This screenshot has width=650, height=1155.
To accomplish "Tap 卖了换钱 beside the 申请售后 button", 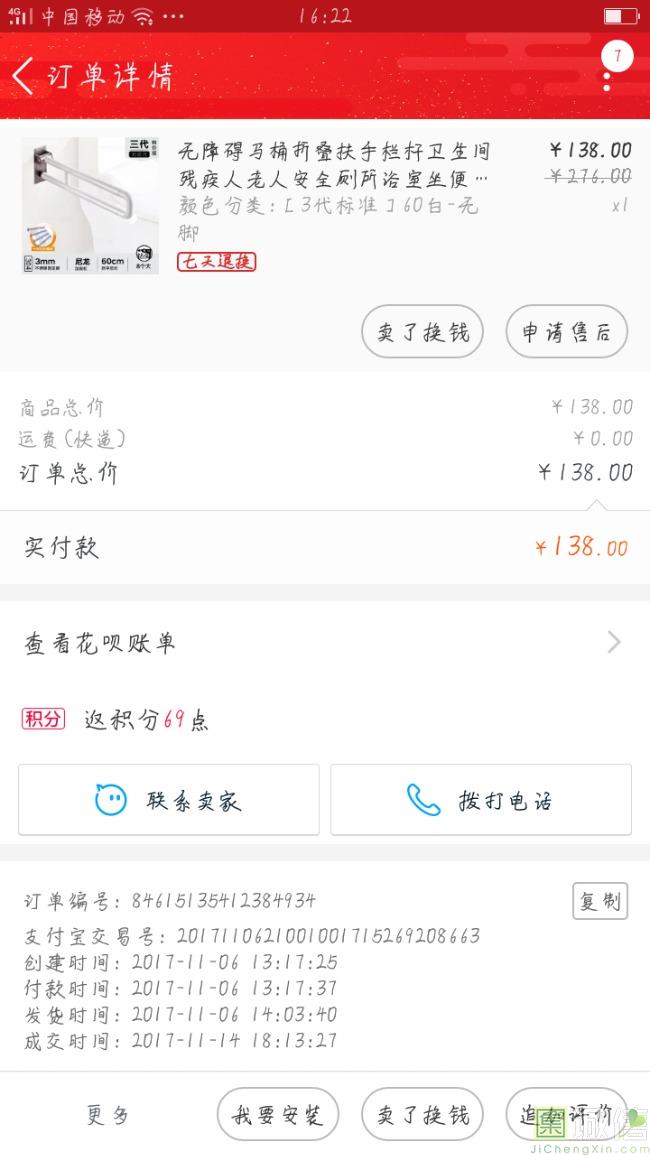I will [422, 332].
